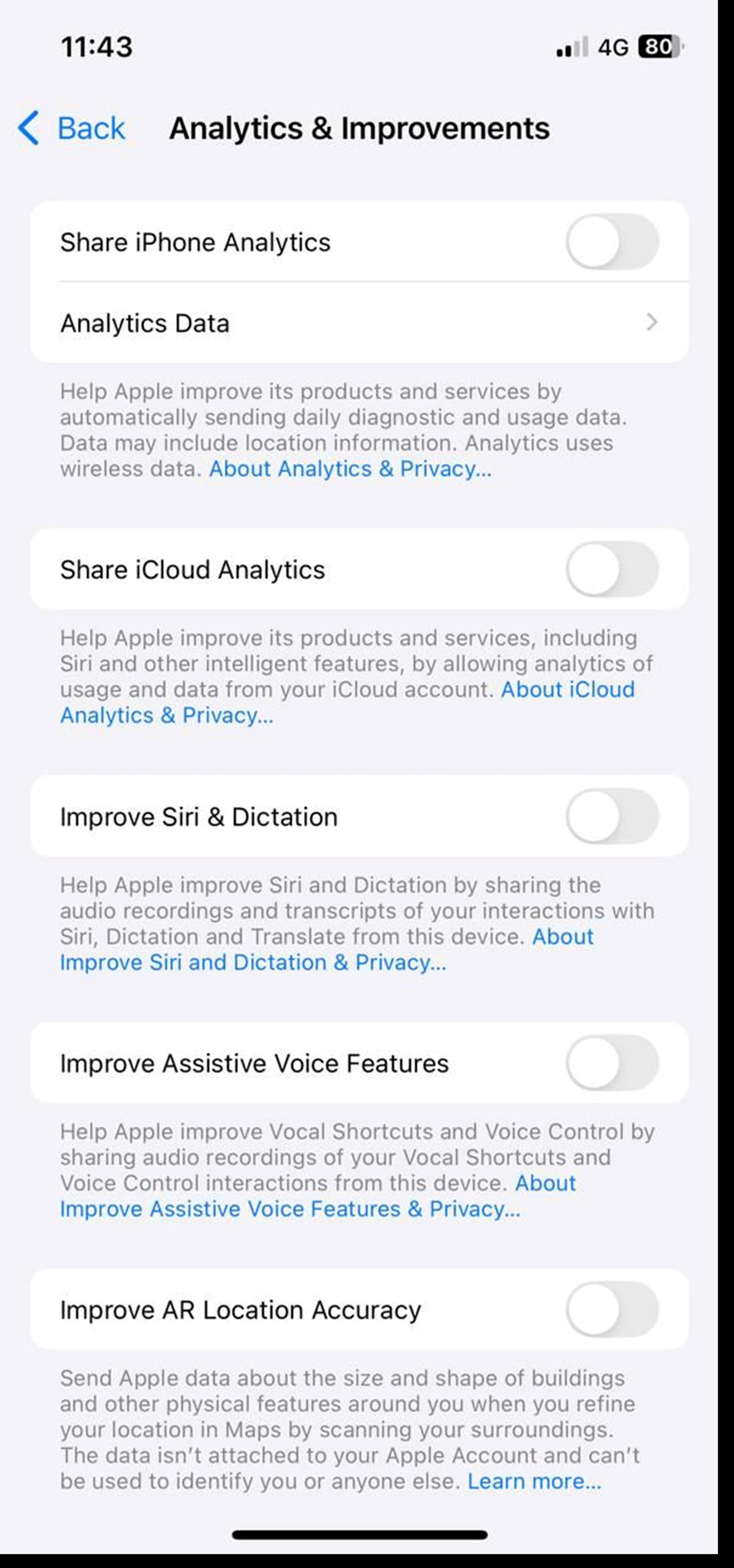
Task: Enable Improve AR Location Accuracy
Action: coord(612,1309)
